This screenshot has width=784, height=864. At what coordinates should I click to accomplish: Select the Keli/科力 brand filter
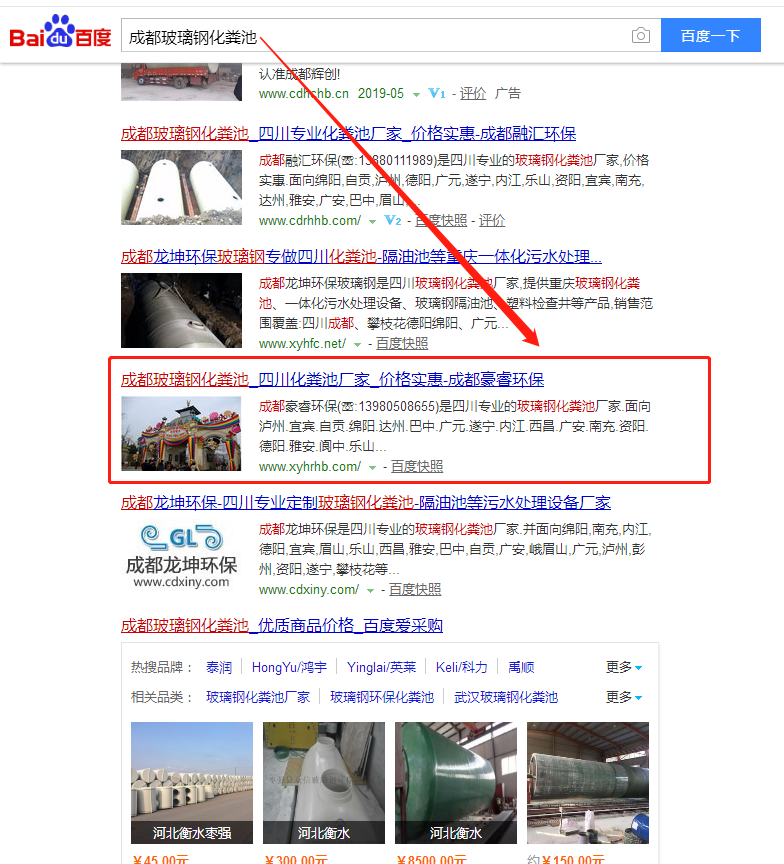click(462, 667)
